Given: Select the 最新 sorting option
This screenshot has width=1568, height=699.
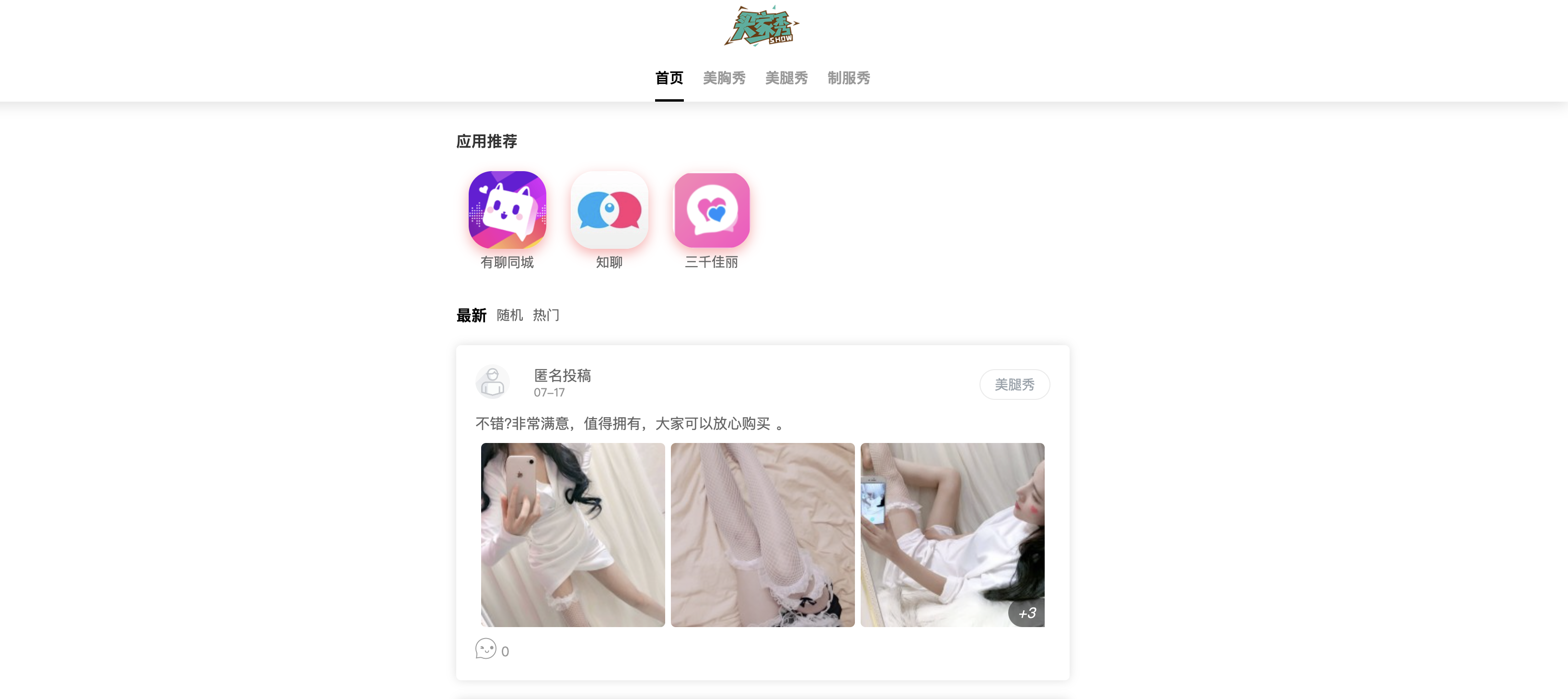Looking at the screenshot, I should [471, 315].
